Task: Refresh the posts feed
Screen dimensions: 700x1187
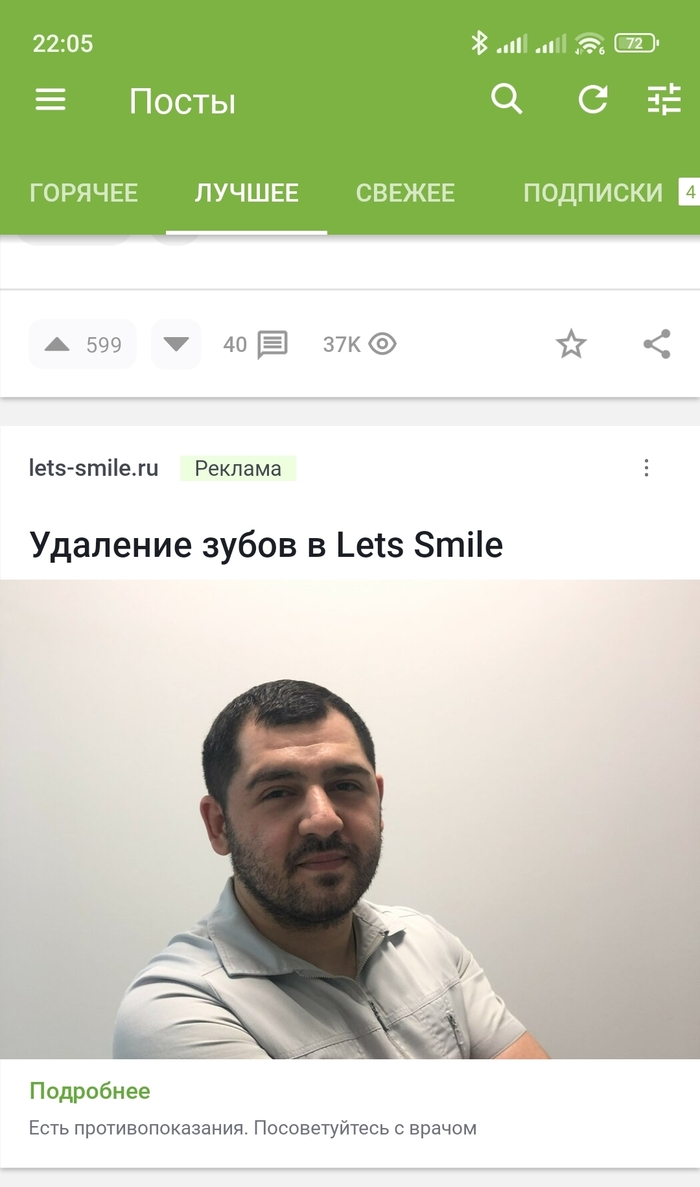Action: click(x=593, y=100)
